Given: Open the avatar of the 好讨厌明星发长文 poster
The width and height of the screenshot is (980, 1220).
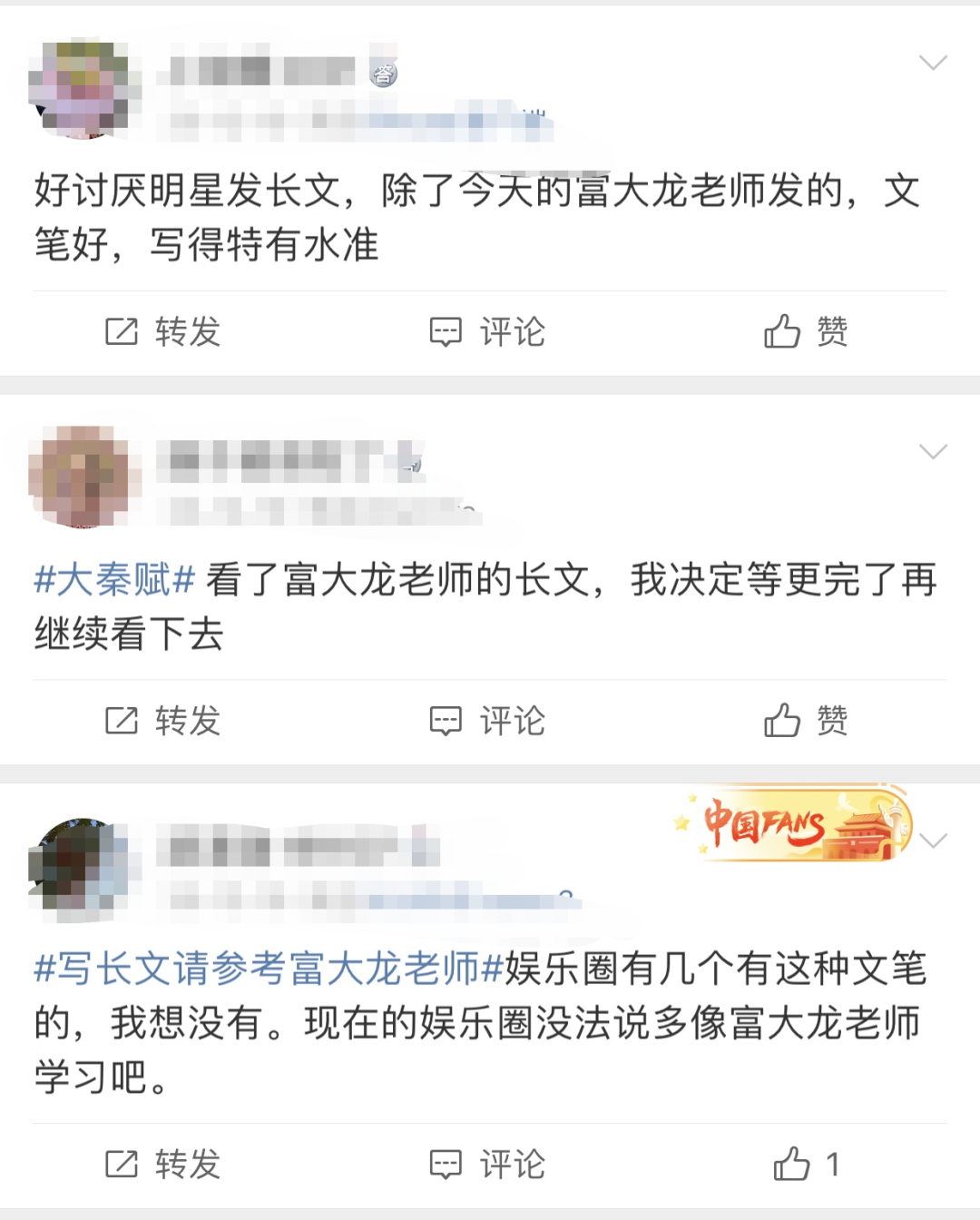Looking at the screenshot, I should 83,88.
